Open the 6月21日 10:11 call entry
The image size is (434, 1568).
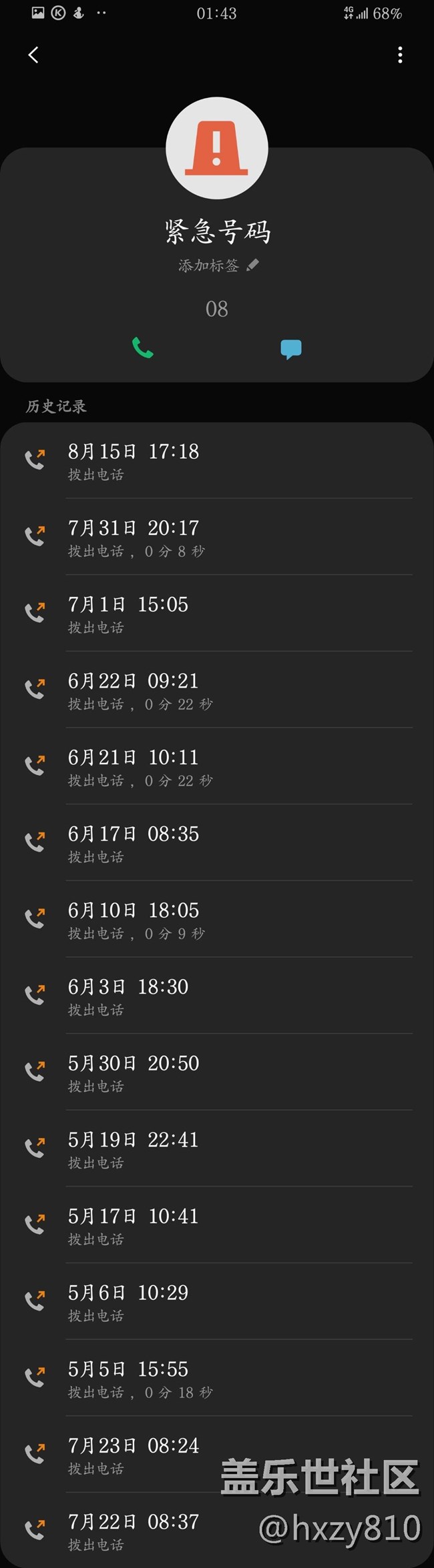(x=217, y=766)
